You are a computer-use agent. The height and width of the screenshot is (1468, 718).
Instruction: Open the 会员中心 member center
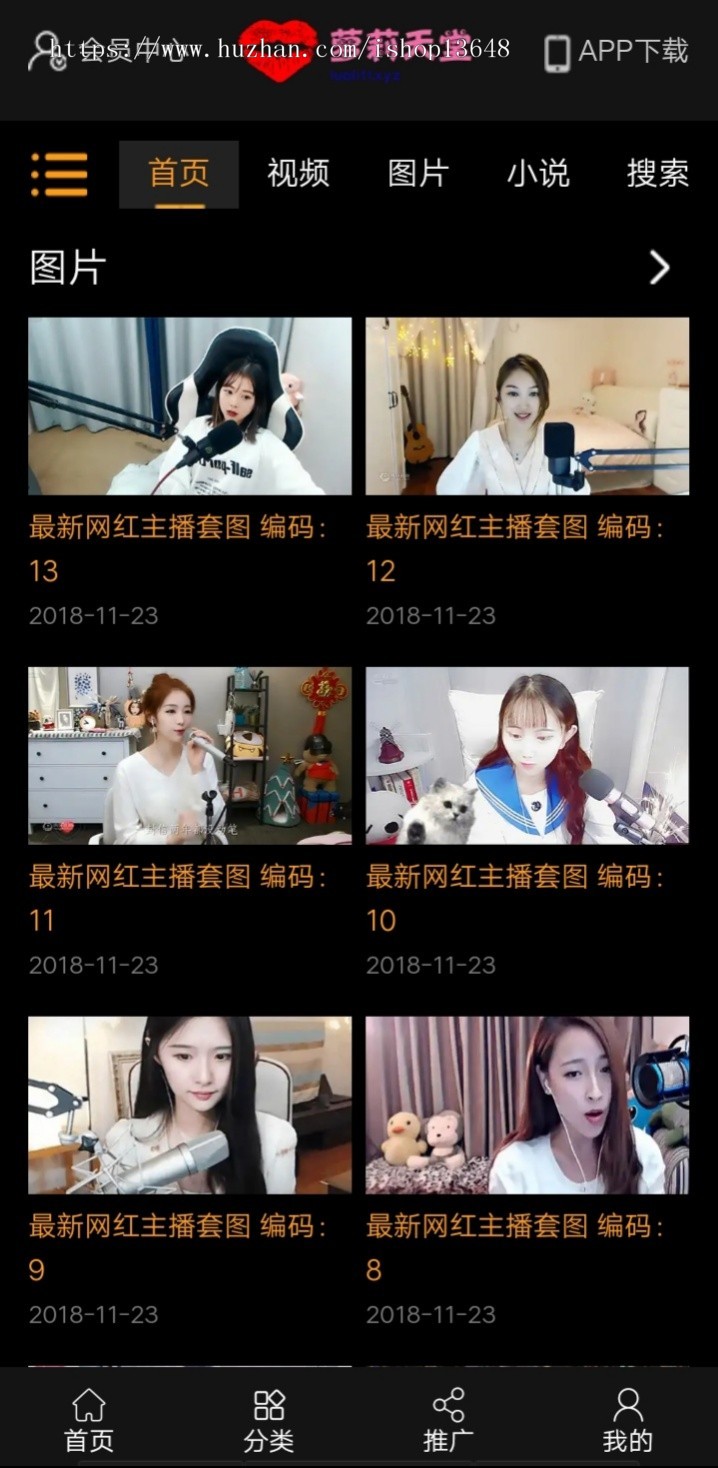(100, 50)
